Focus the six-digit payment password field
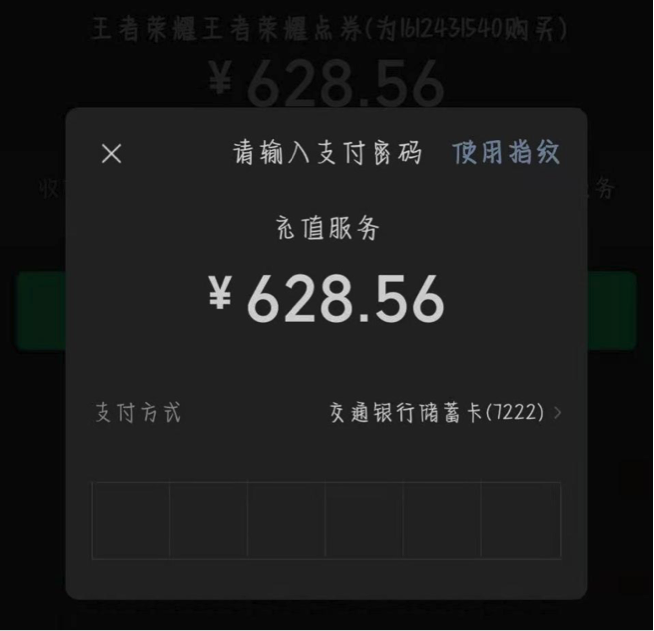This screenshot has height=631, width=654. [x=326, y=520]
